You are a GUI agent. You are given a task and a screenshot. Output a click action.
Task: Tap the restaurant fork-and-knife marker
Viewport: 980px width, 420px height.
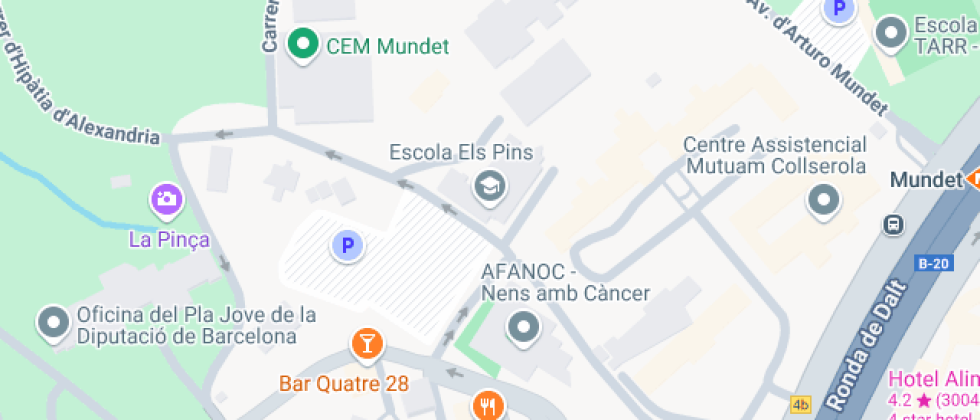point(488,405)
